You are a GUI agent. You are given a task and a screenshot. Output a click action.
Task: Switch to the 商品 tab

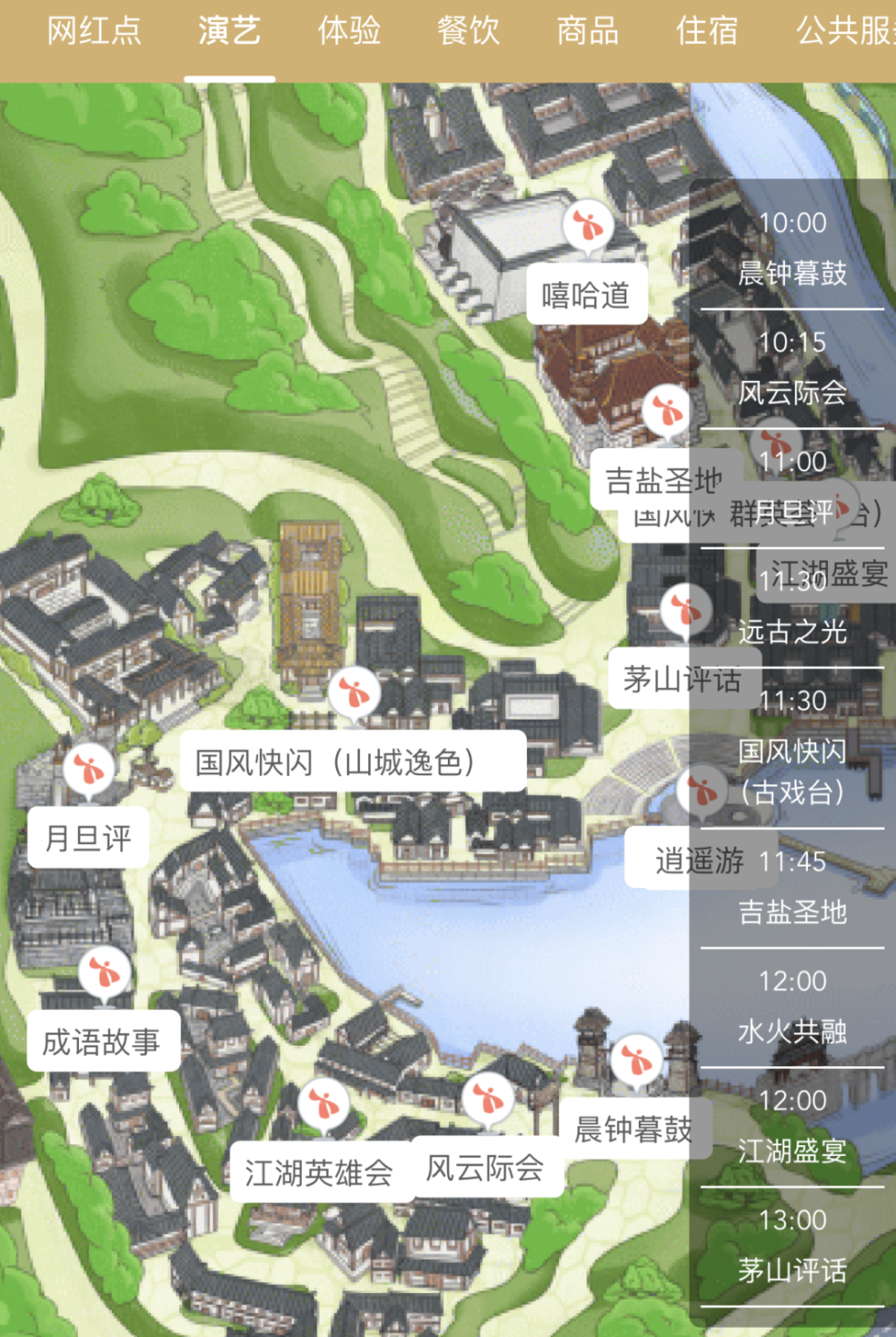(588, 32)
